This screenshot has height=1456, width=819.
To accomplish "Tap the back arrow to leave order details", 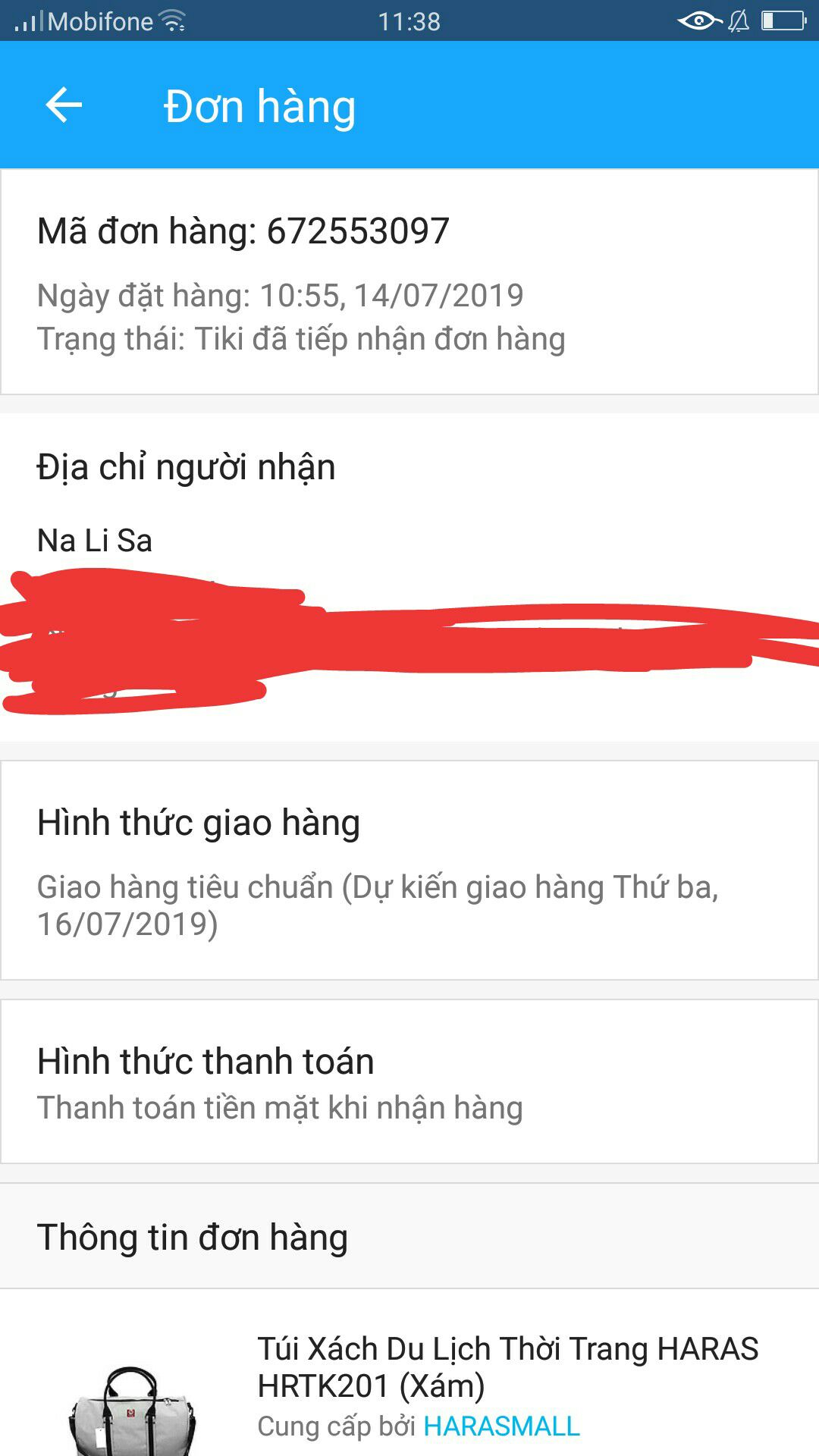I will pos(64,105).
